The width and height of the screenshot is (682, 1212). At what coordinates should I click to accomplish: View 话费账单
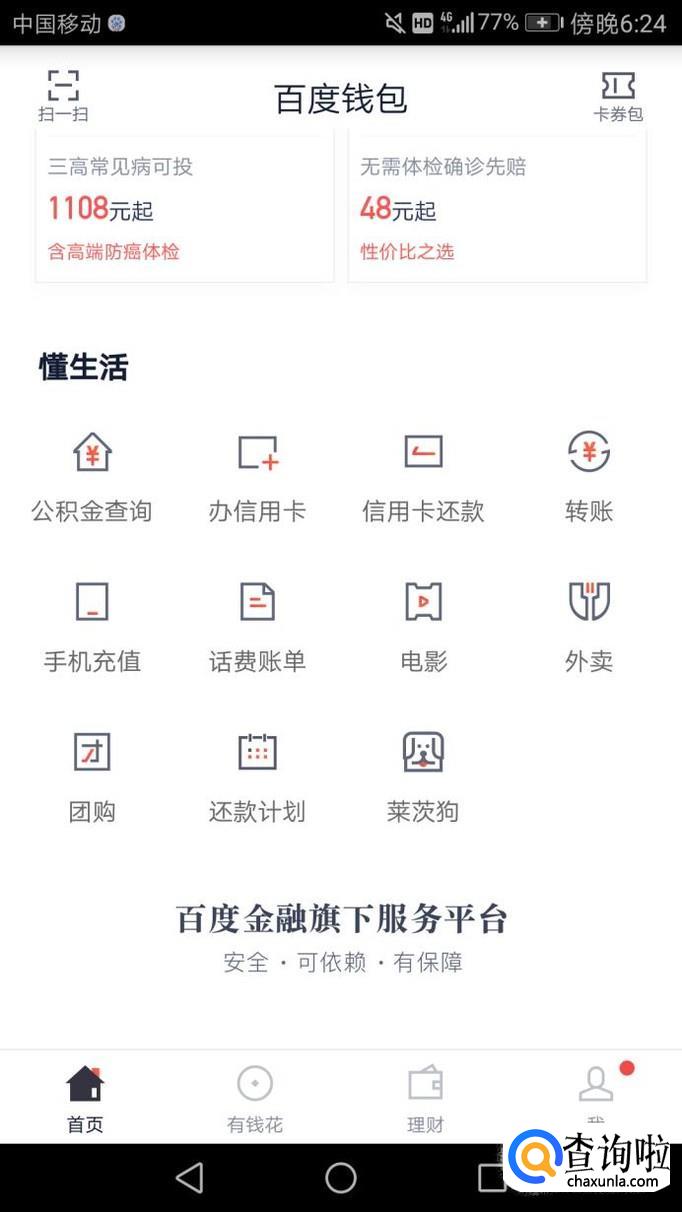point(257,626)
